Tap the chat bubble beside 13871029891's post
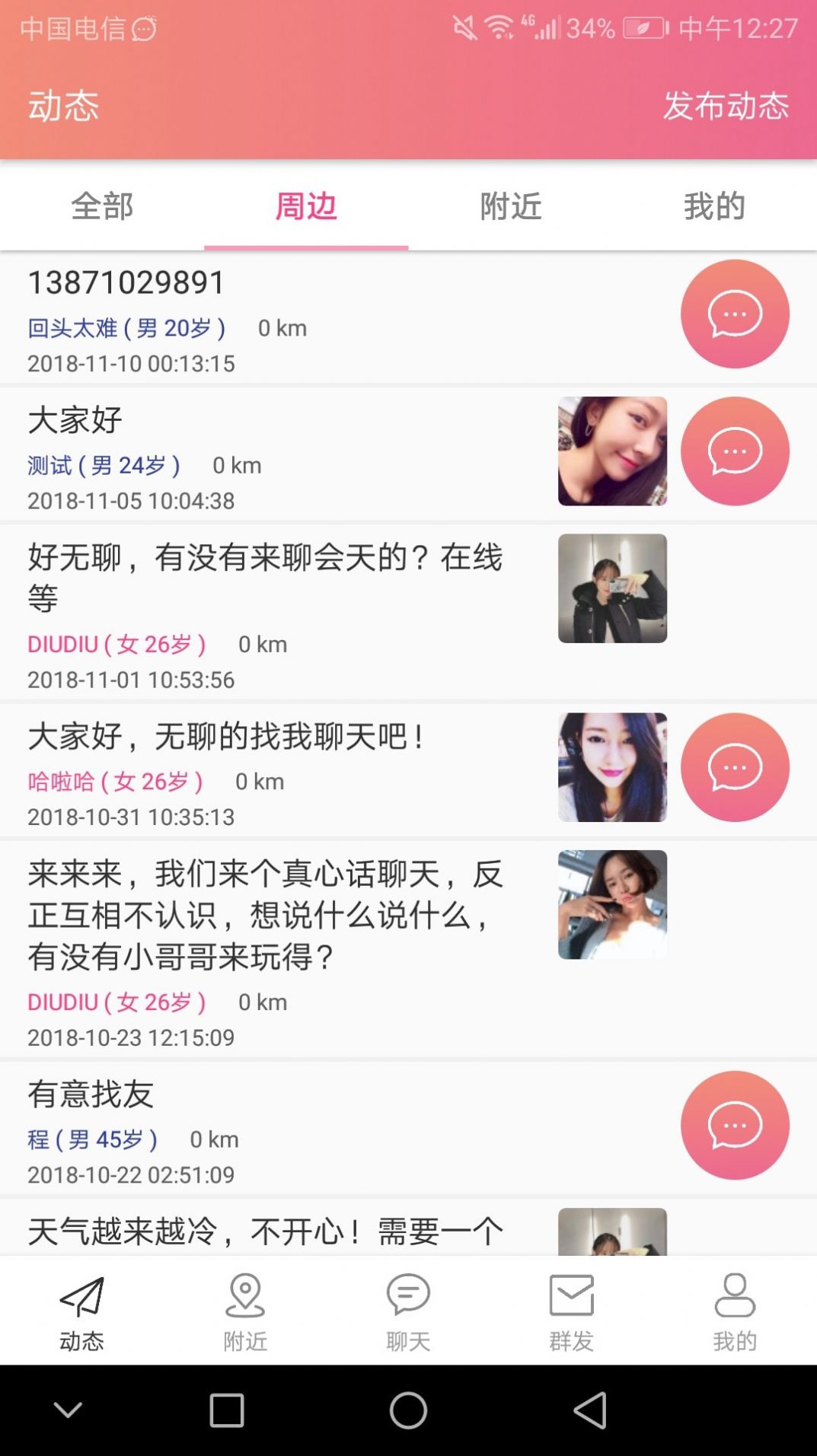817x1456 pixels. click(734, 314)
